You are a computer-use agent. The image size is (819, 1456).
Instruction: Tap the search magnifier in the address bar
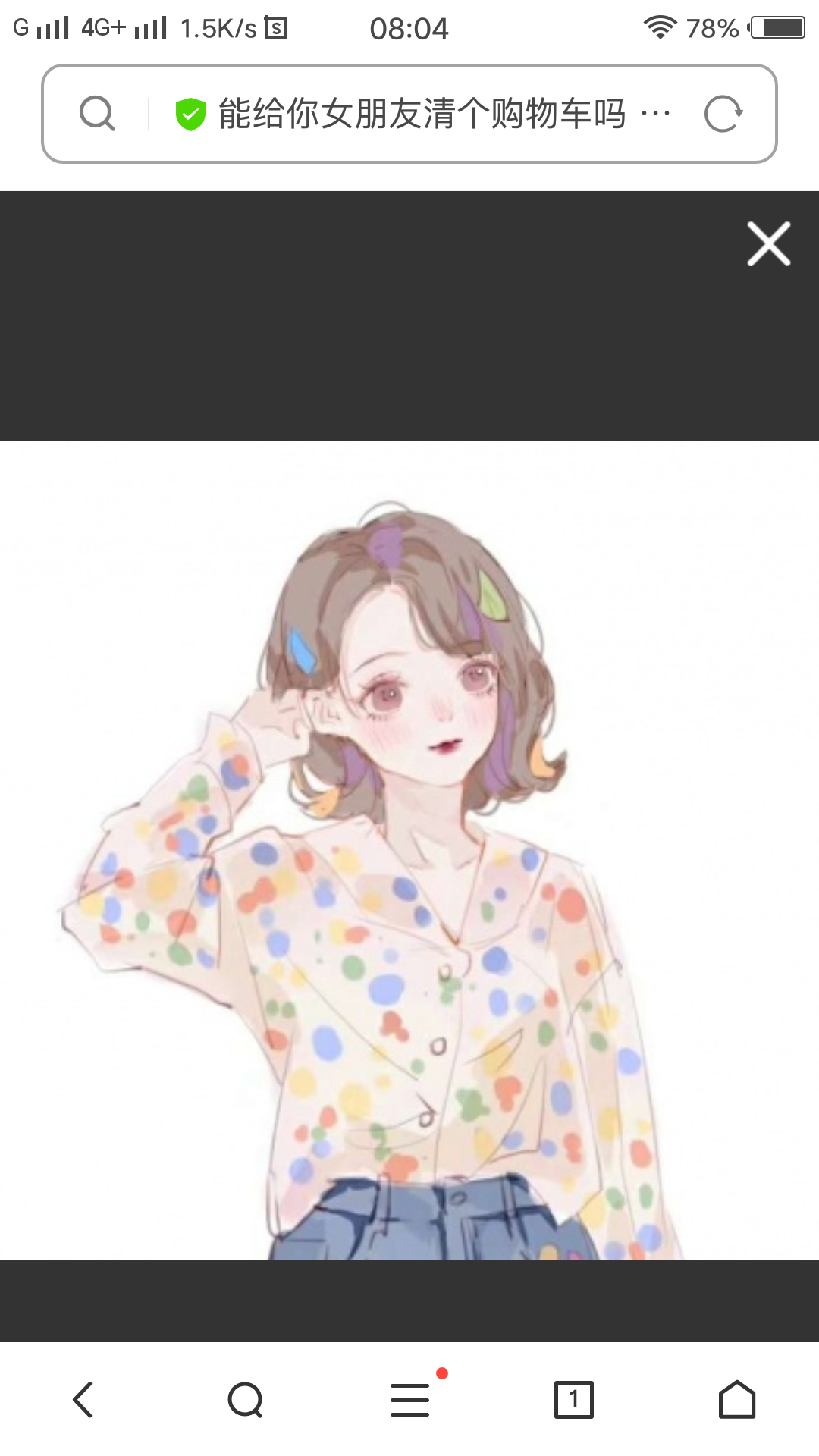97,114
